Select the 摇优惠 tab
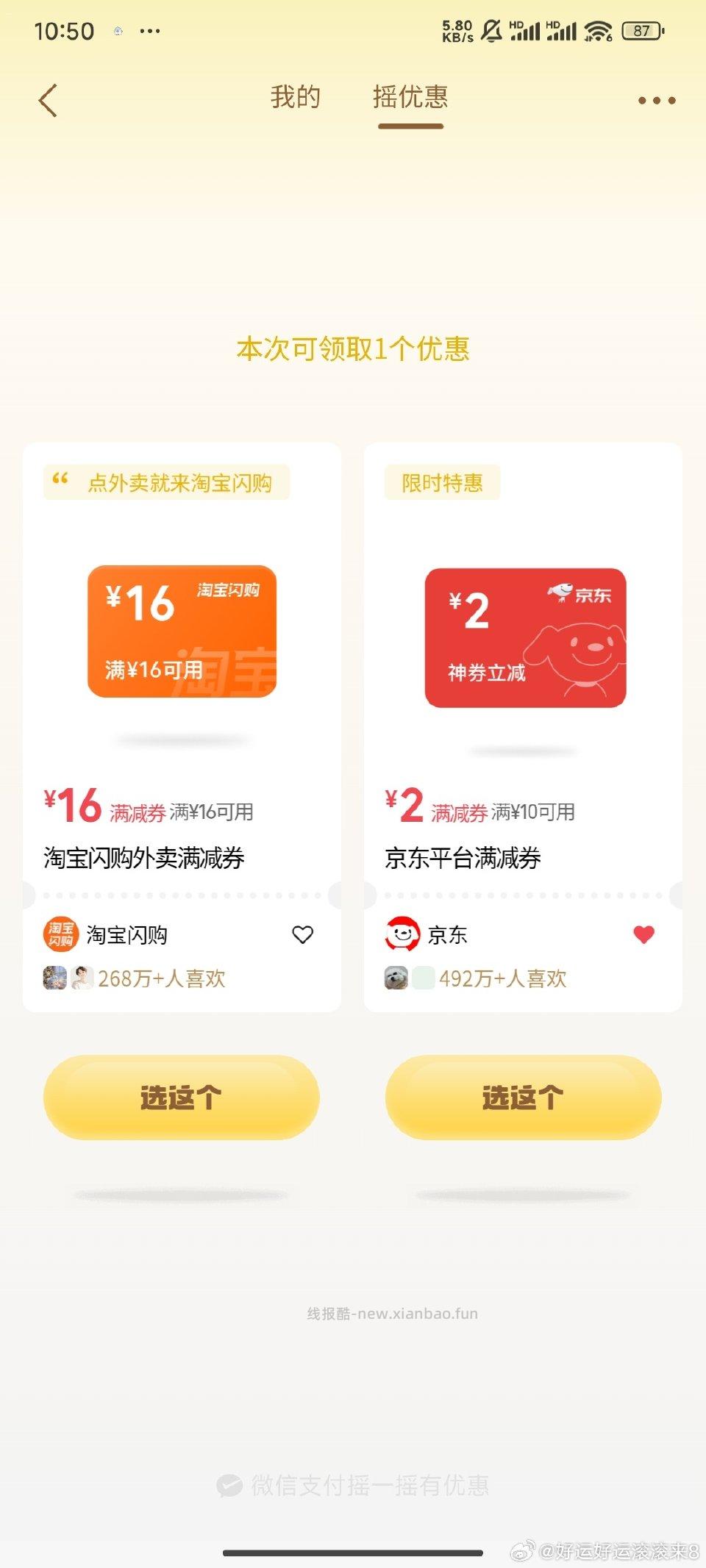The height and width of the screenshot is (1568, 706). click(x=410, y=97)
